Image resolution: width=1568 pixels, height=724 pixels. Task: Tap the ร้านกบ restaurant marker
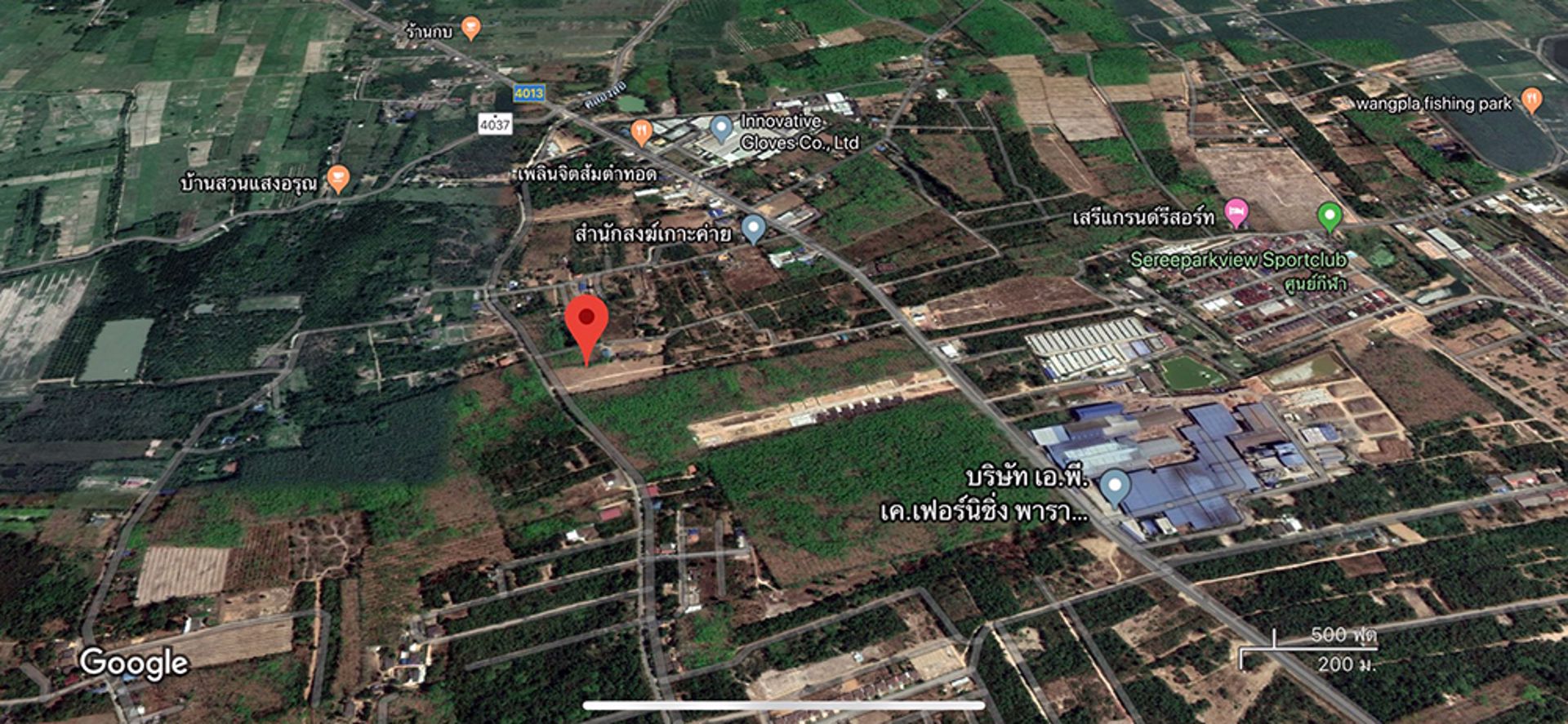point(470,28)
